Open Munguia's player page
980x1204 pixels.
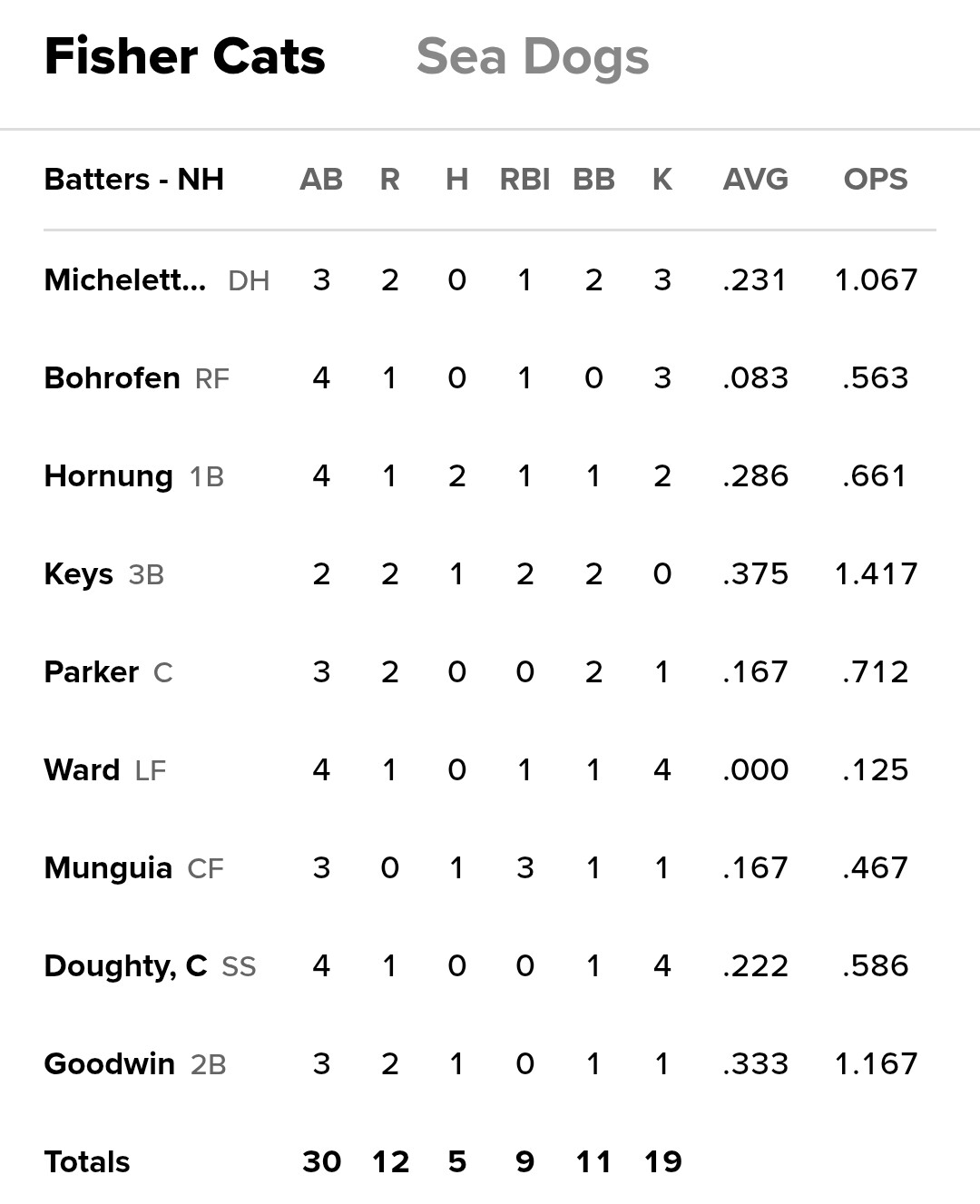pos(108,868)
